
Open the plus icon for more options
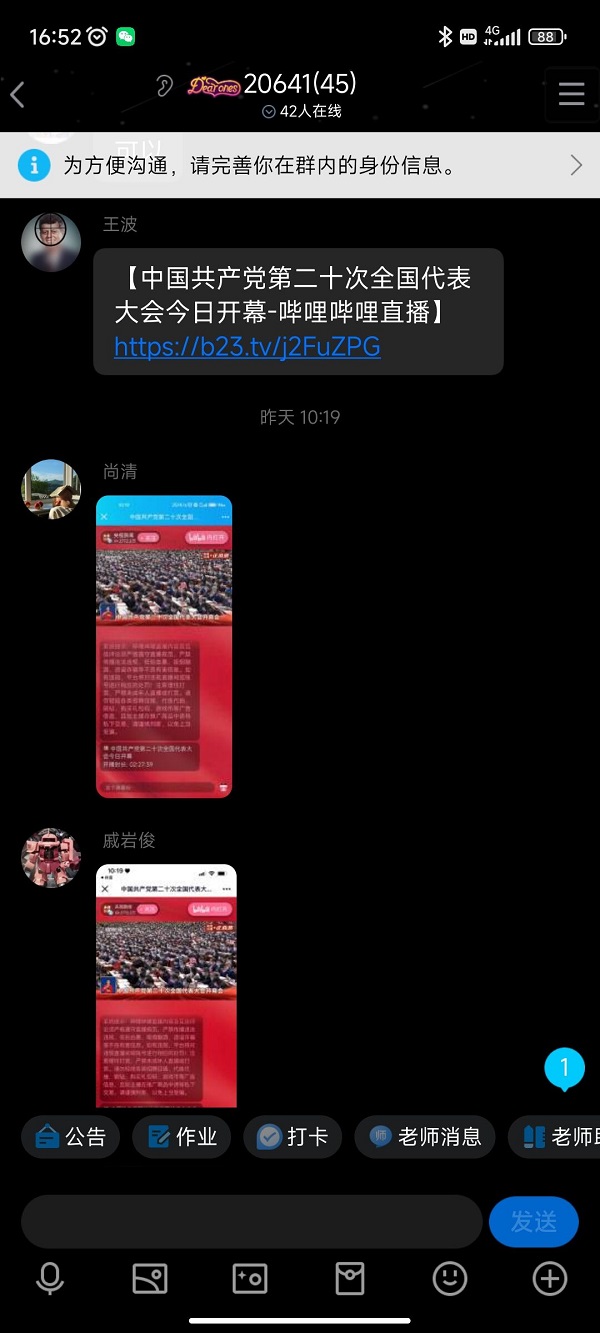point(549,1278)
